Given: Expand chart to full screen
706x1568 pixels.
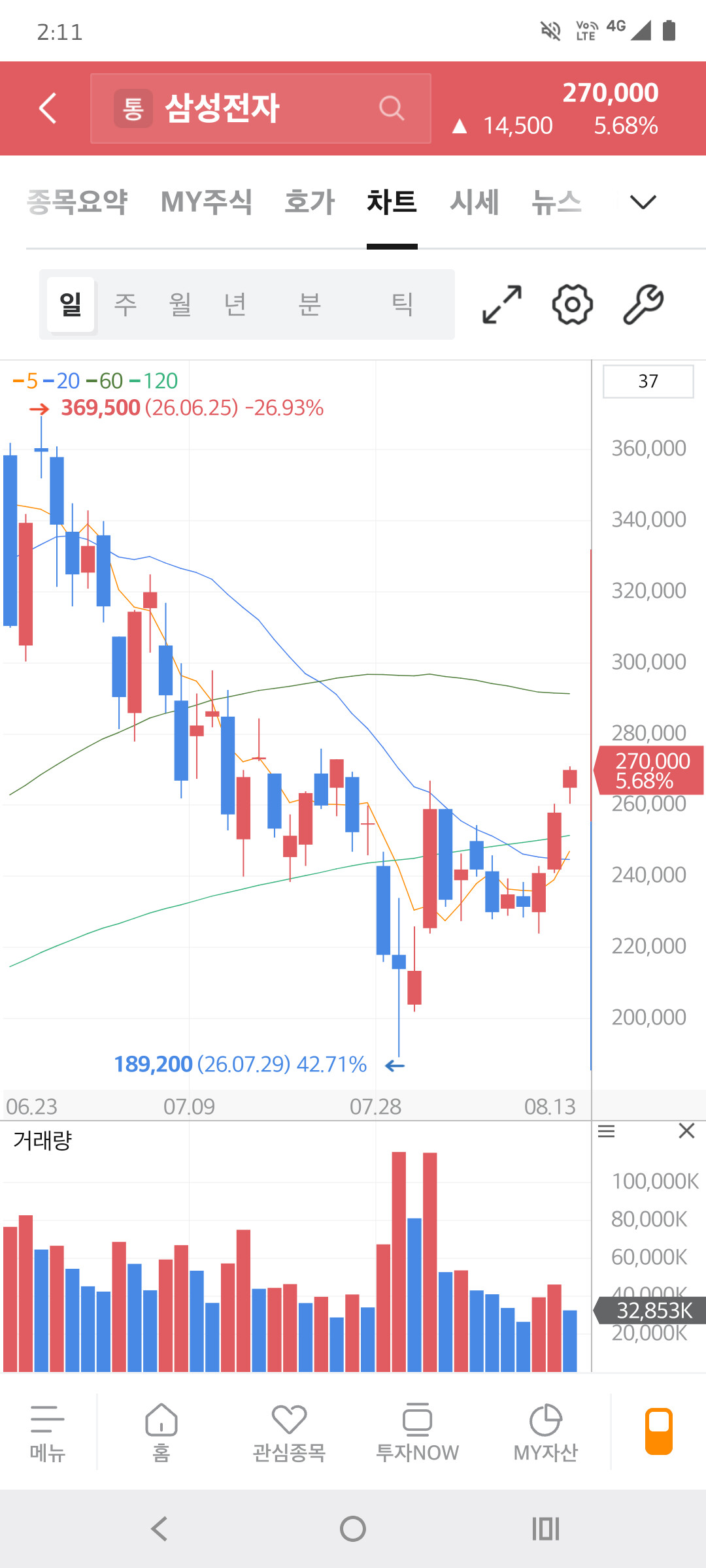Looking at the screenshot, I should point(502,304).
